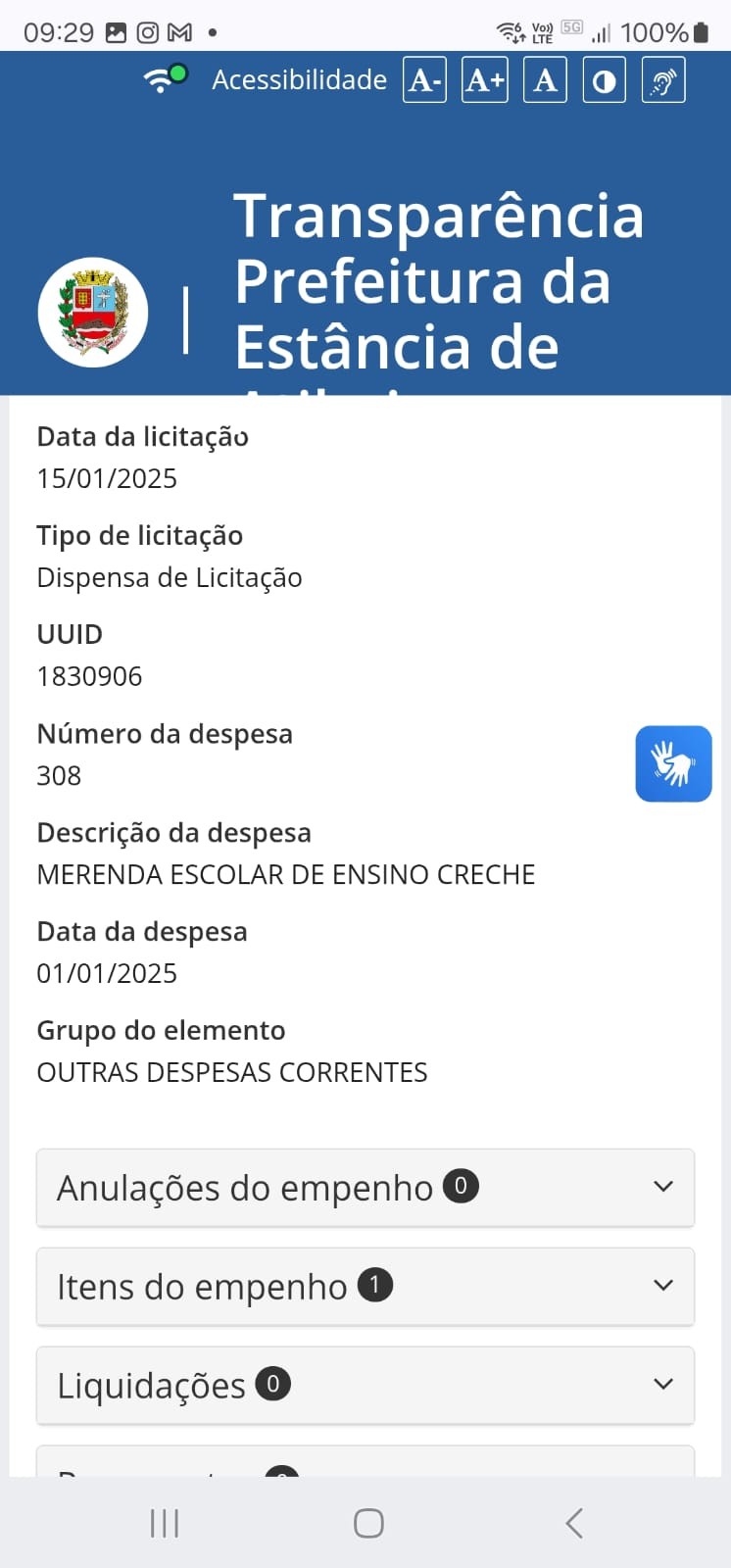Screen dimensions: 731x1568
Task: Decrease font size with A- button
Action: pyautogui.click(x=424, y=80)
